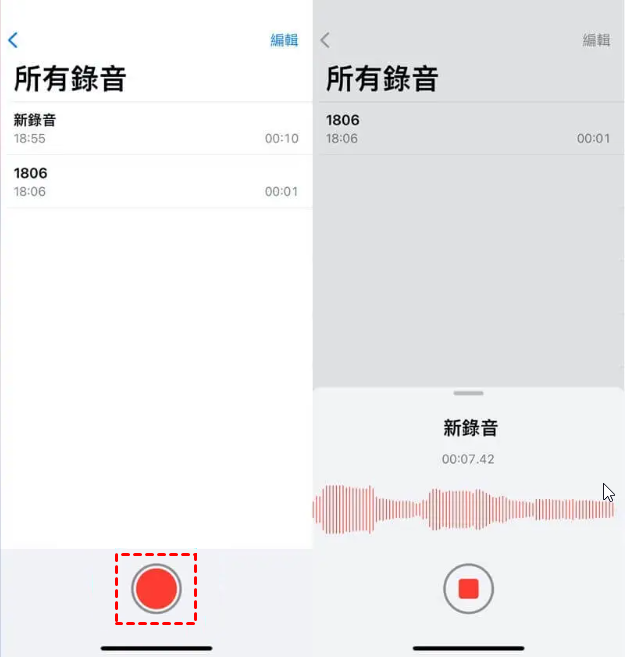Start a new recording with the red circle

[156, 588]
